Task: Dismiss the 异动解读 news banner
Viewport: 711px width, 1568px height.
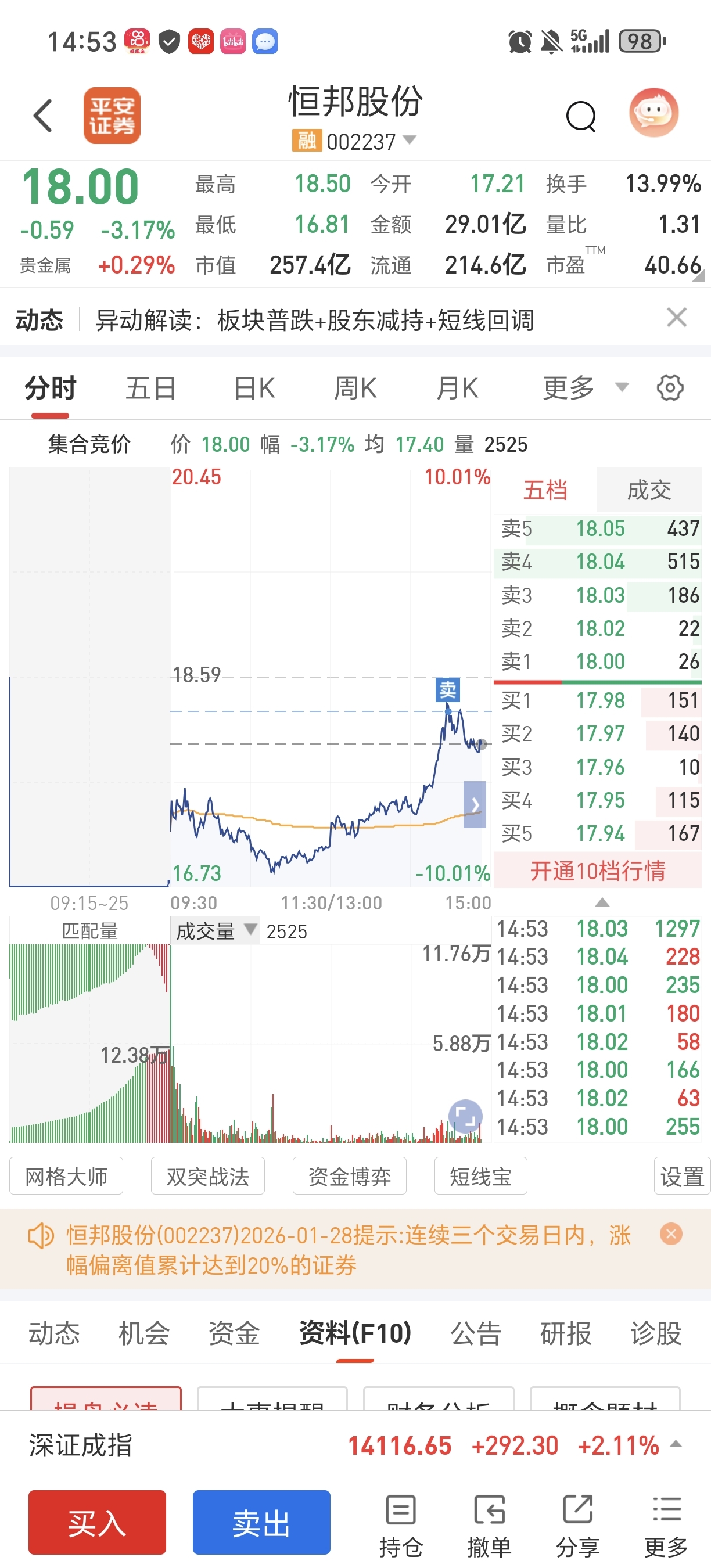Action: (676, 318)
